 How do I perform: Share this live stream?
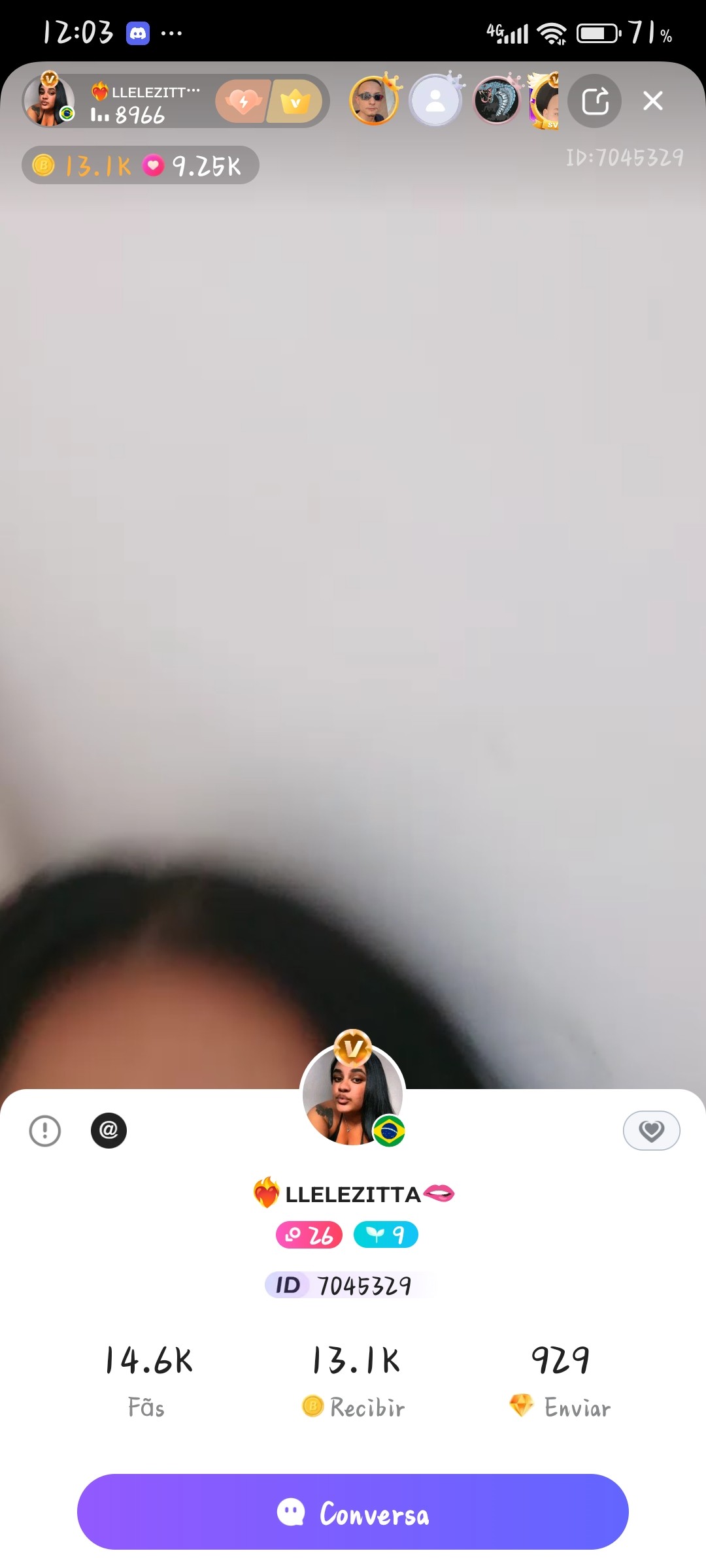(595, 101)
